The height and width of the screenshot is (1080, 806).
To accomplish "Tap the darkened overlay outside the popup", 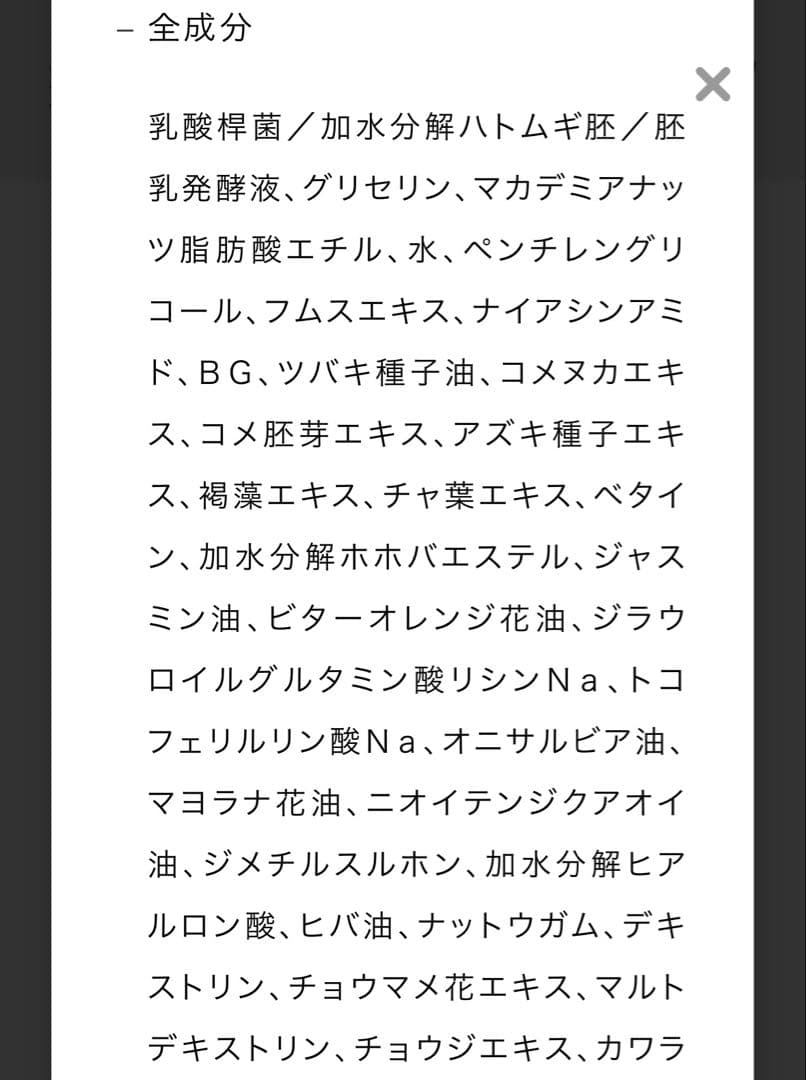I will pyautogui.click(x=25, y=540).
